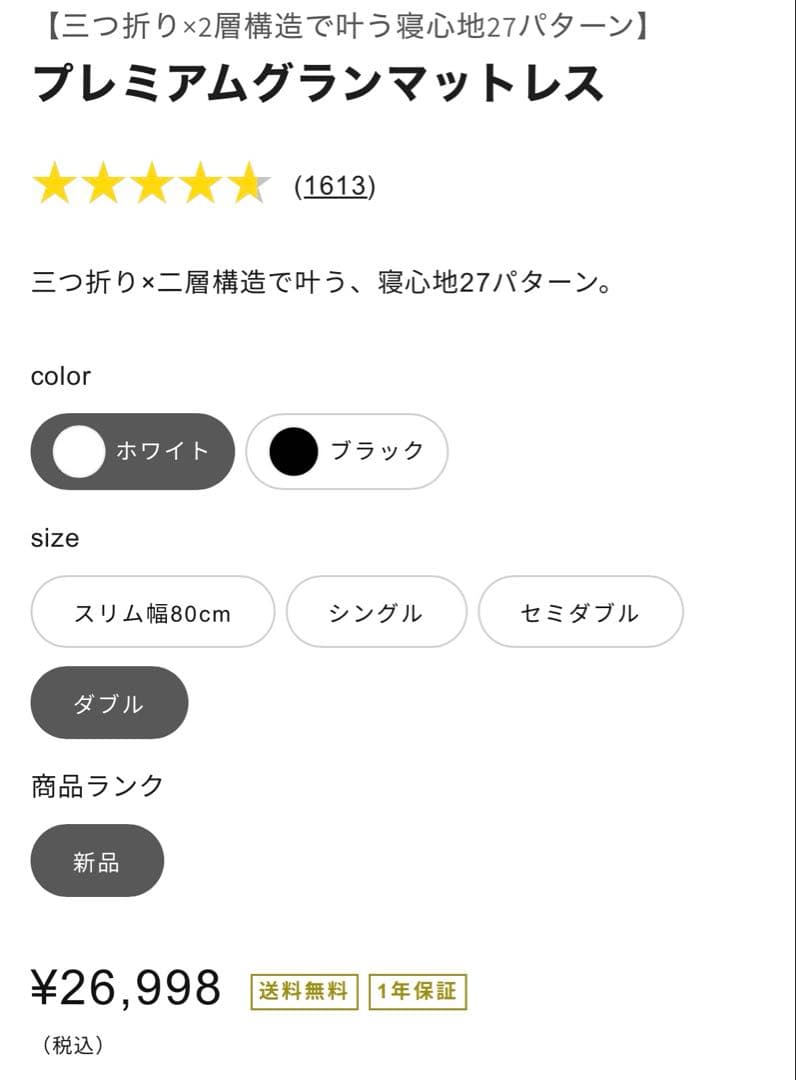Click the color section label
This screenshot has width=796, height=1080.
61,376
